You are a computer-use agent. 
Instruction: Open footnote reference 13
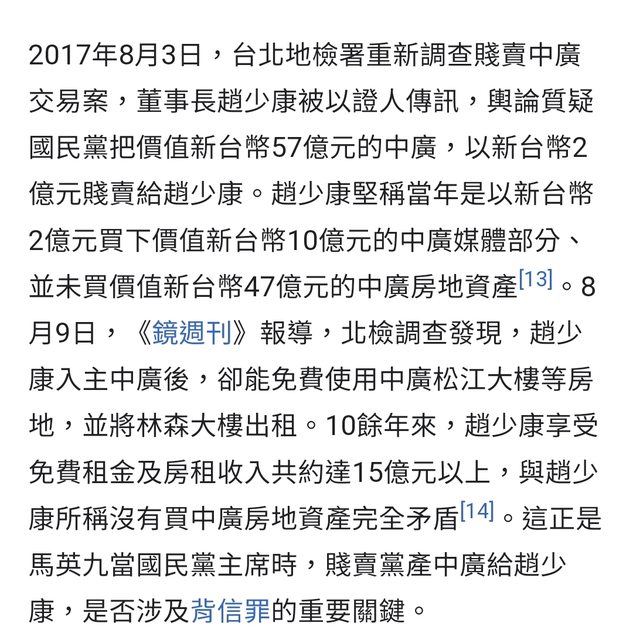click(x=535, y=279)
